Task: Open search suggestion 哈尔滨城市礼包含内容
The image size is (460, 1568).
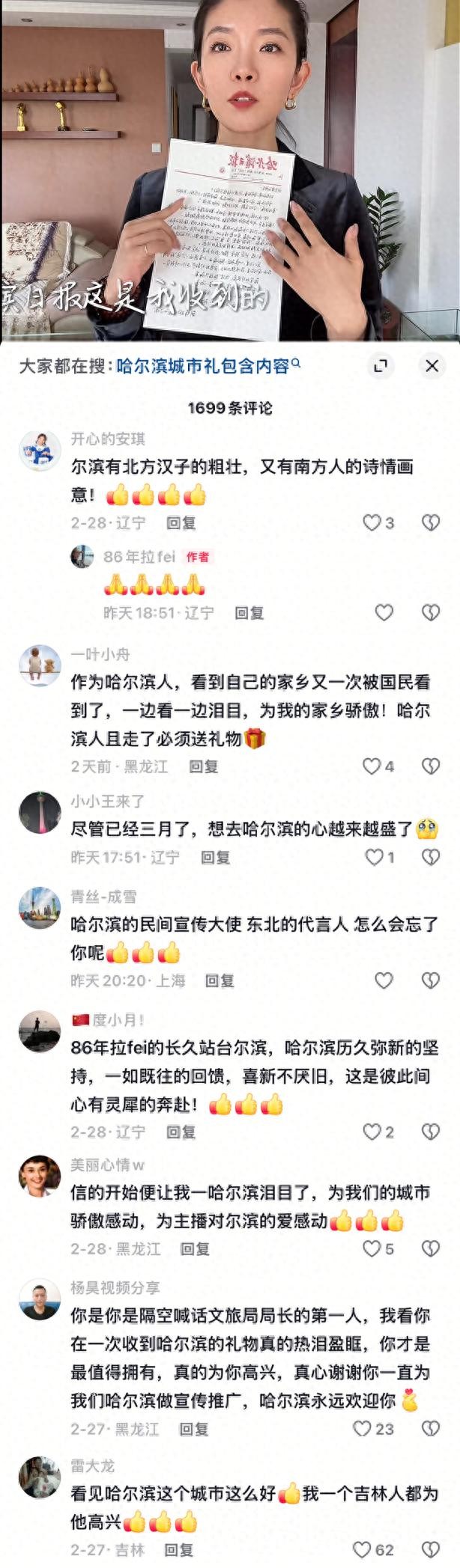Action: coord(203,366)
